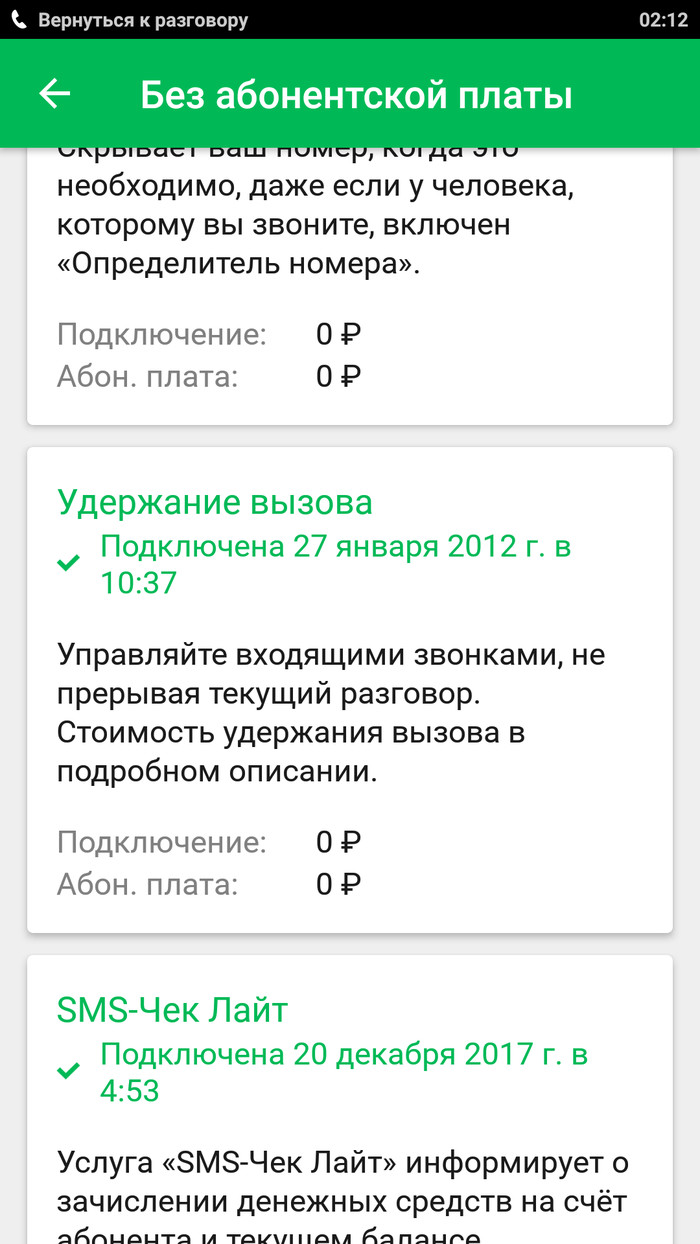Open the SMS-Чек Лайт service card
700x1244 pixels.
[x=349, y=1100]
